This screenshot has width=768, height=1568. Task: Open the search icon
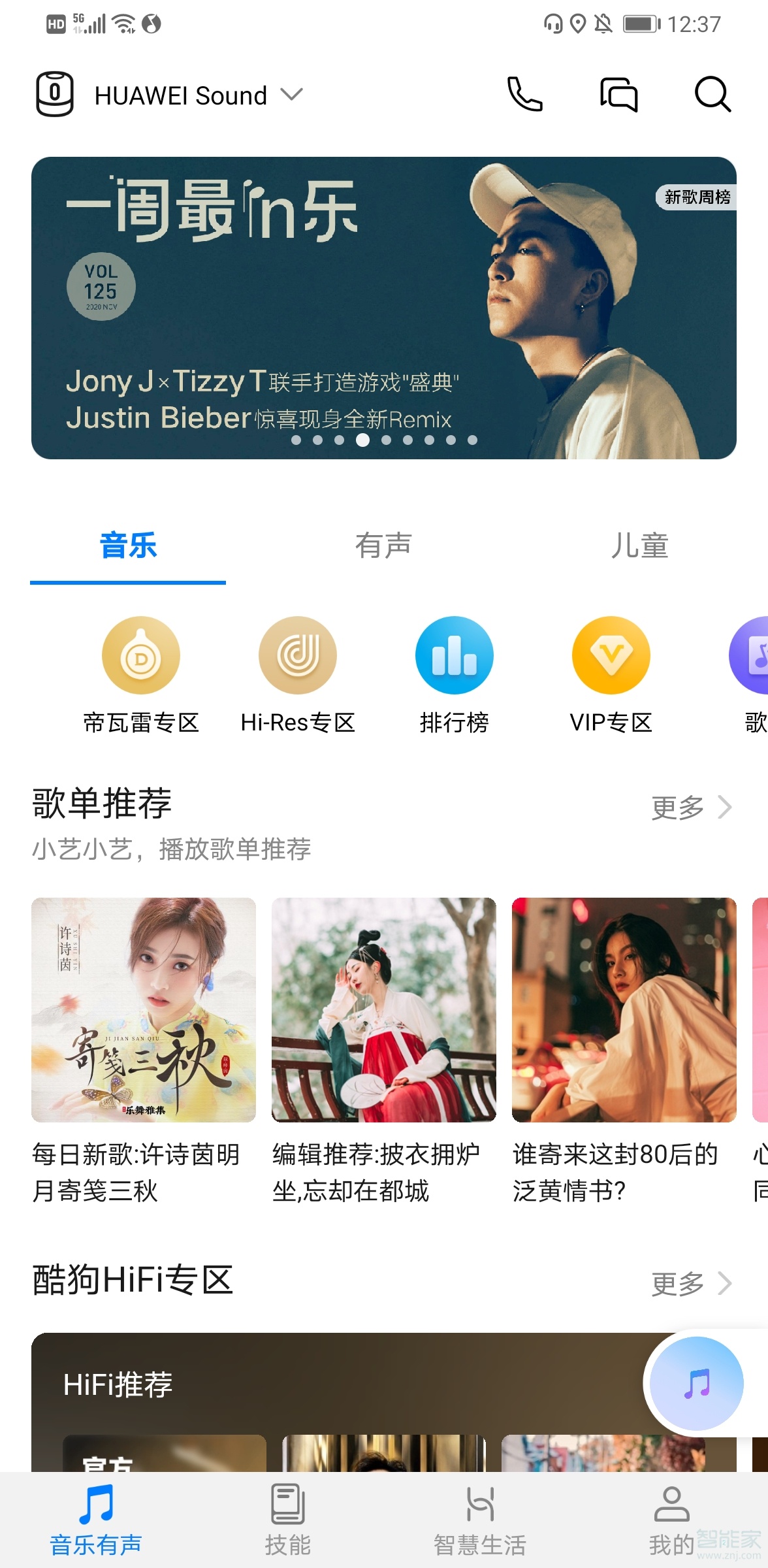712,95
